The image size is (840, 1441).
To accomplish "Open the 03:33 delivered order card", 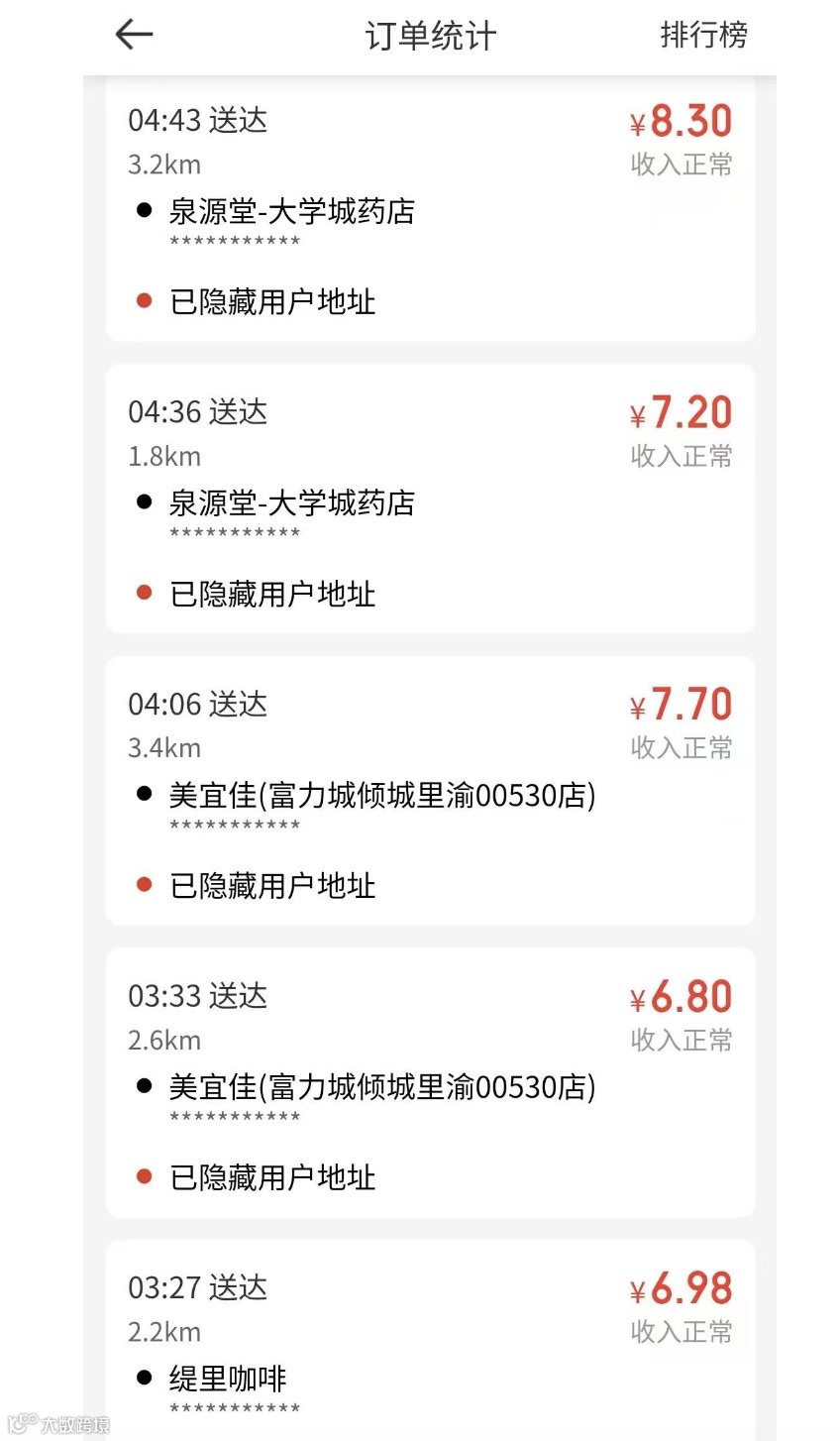I will [x=430, y=1082].
